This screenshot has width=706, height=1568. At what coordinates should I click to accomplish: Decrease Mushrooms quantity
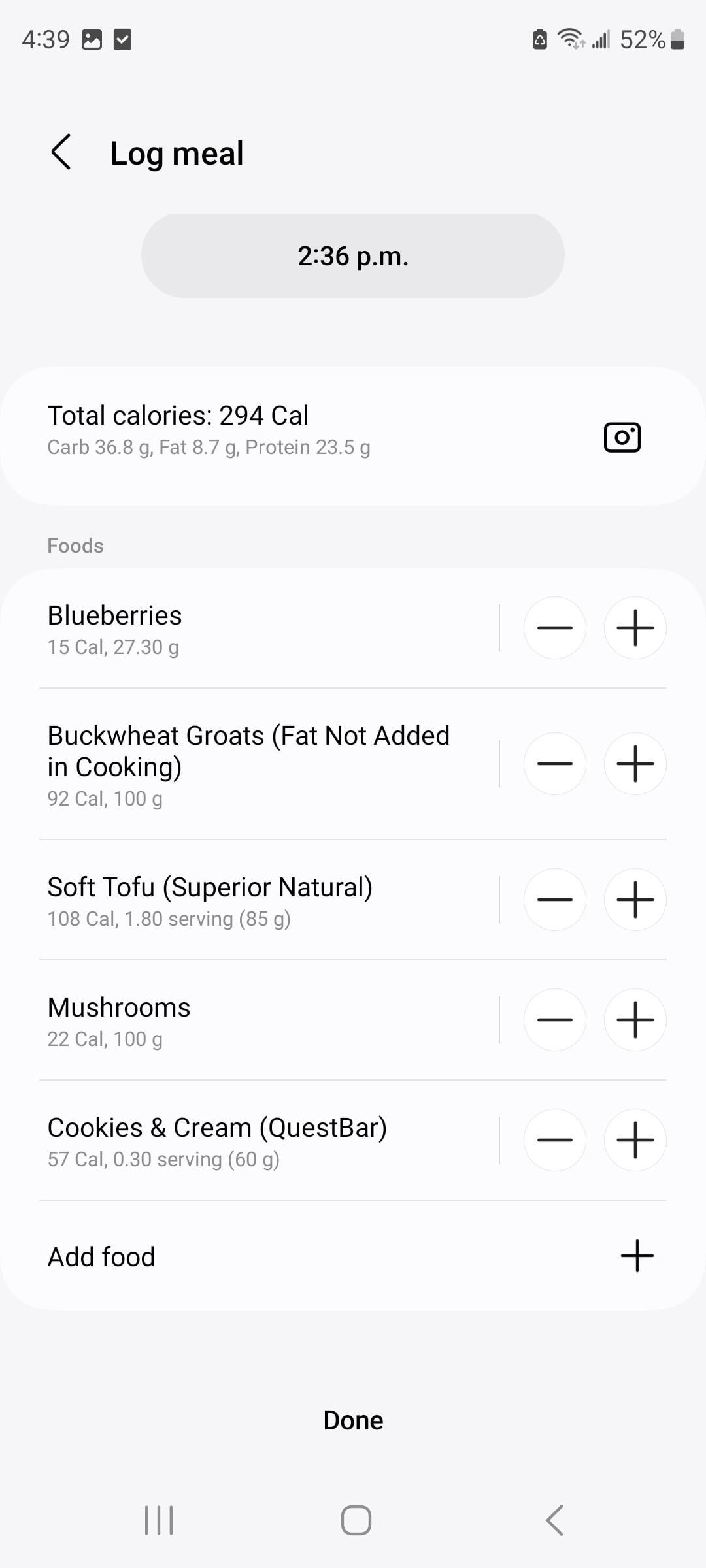tap(554, 1020)
